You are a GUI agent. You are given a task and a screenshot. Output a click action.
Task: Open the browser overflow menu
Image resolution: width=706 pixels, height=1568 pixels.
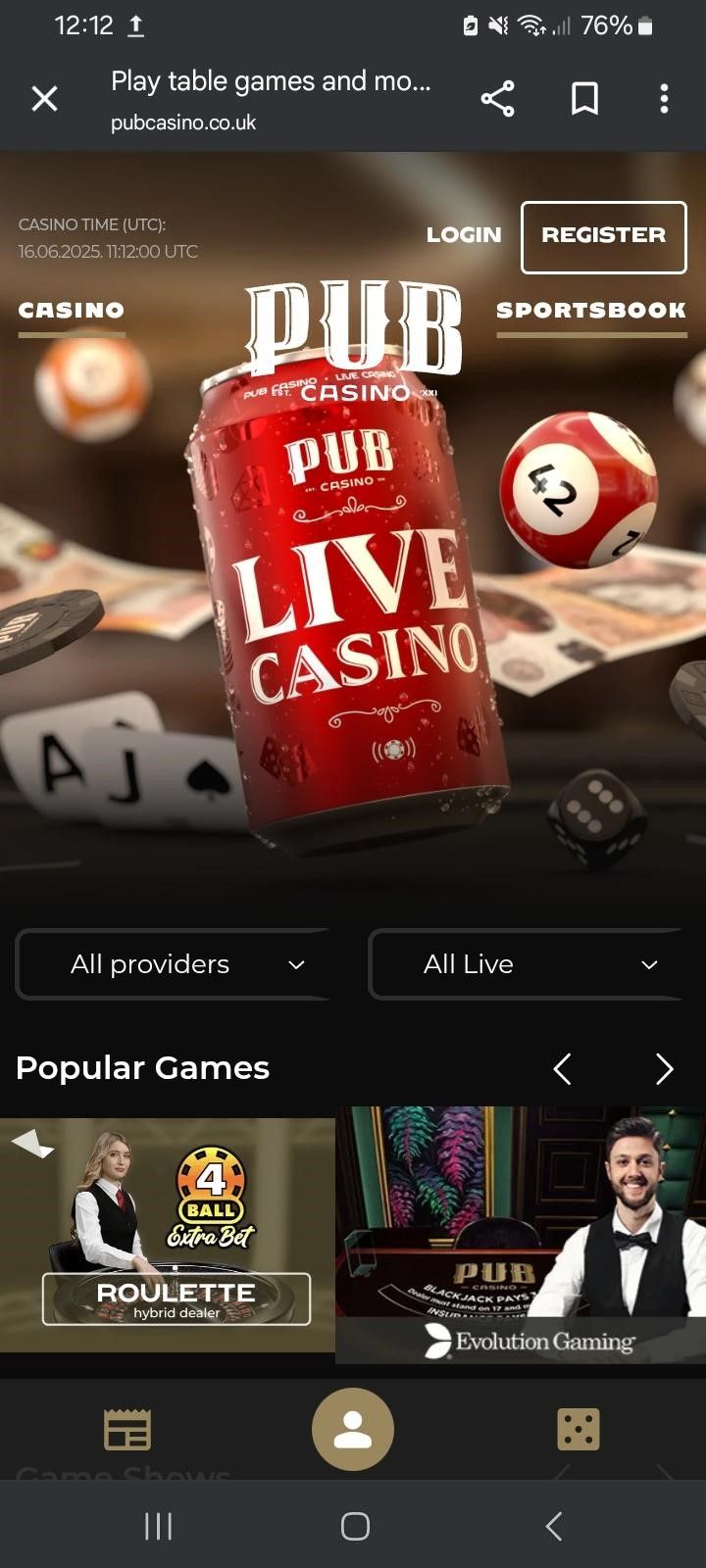[664, 98]
